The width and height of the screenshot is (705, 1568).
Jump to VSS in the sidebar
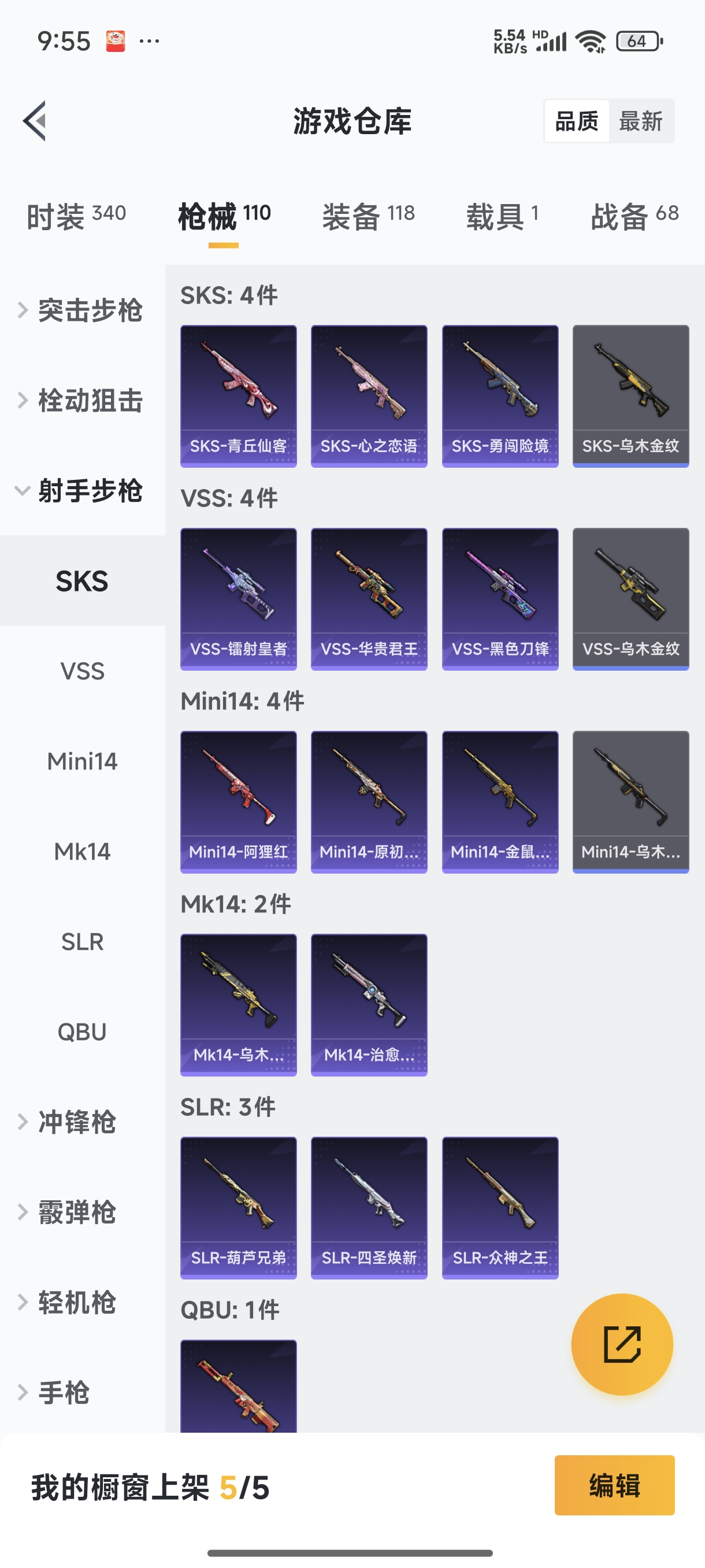coord(82,671)
